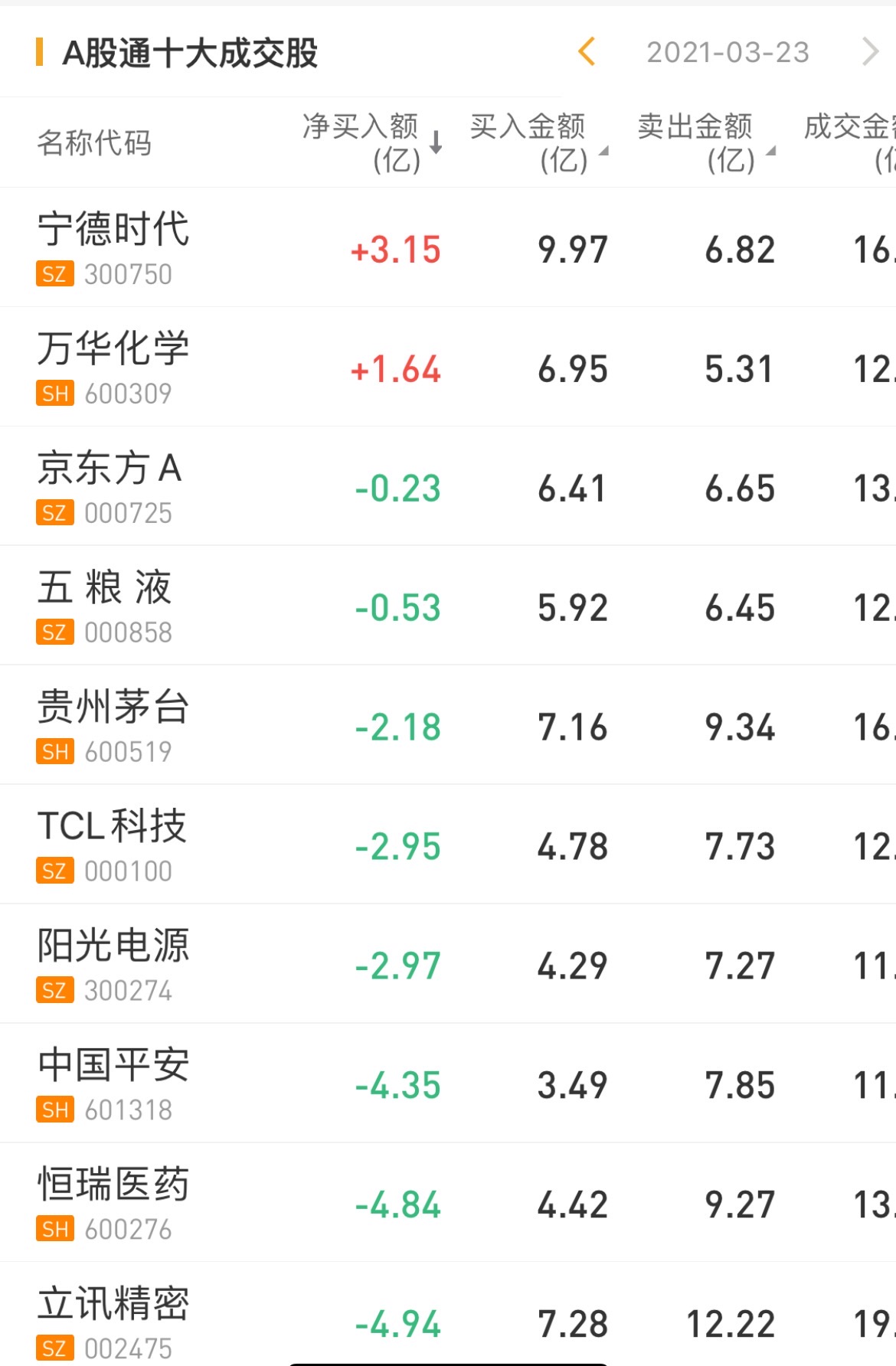The image size is (896, 1366).
Task: Open 五粮液 stock details
Action: pyautogui.click(x=106, y=606)
